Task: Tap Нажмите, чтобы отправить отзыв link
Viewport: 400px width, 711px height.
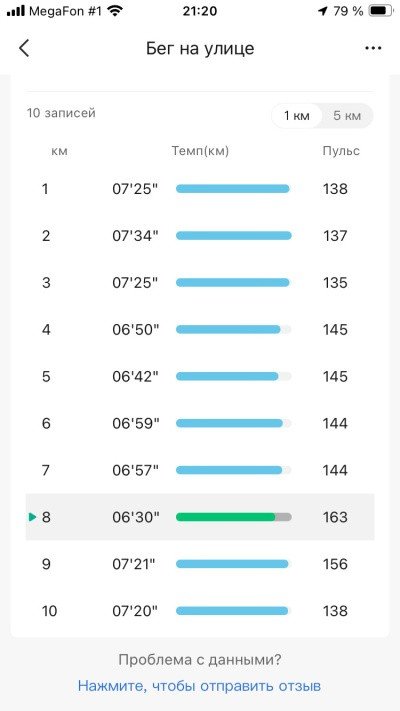Action: click(x=199, y=686)
